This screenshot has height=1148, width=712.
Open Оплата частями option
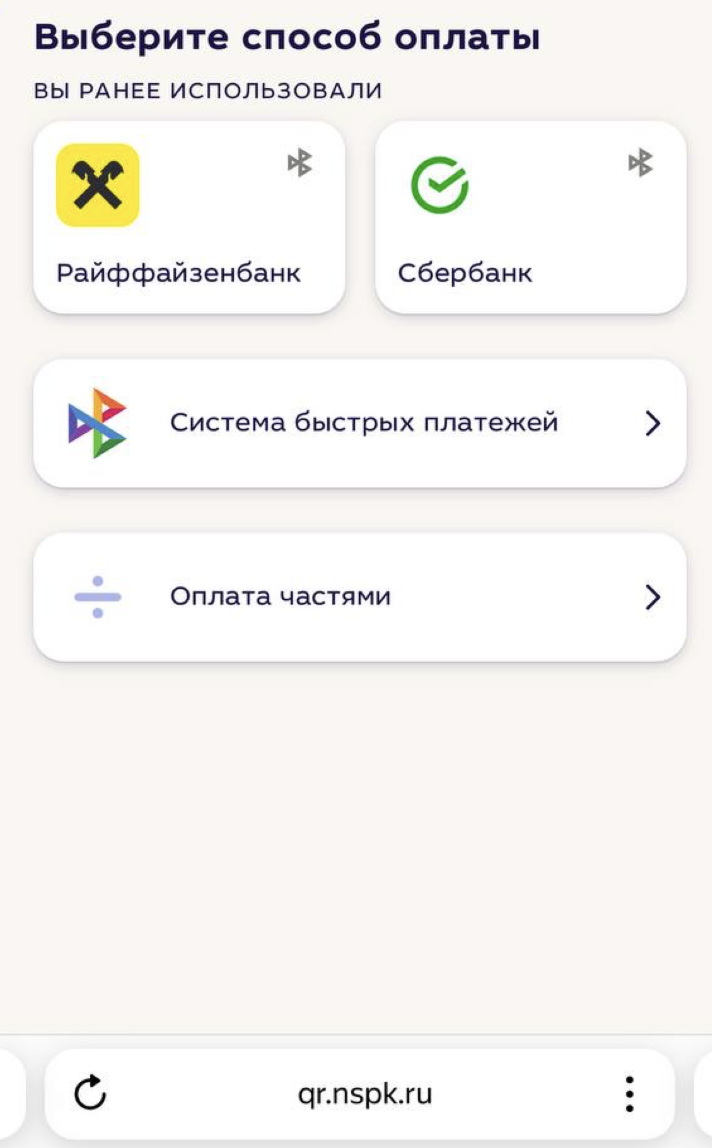coord(360,597)
